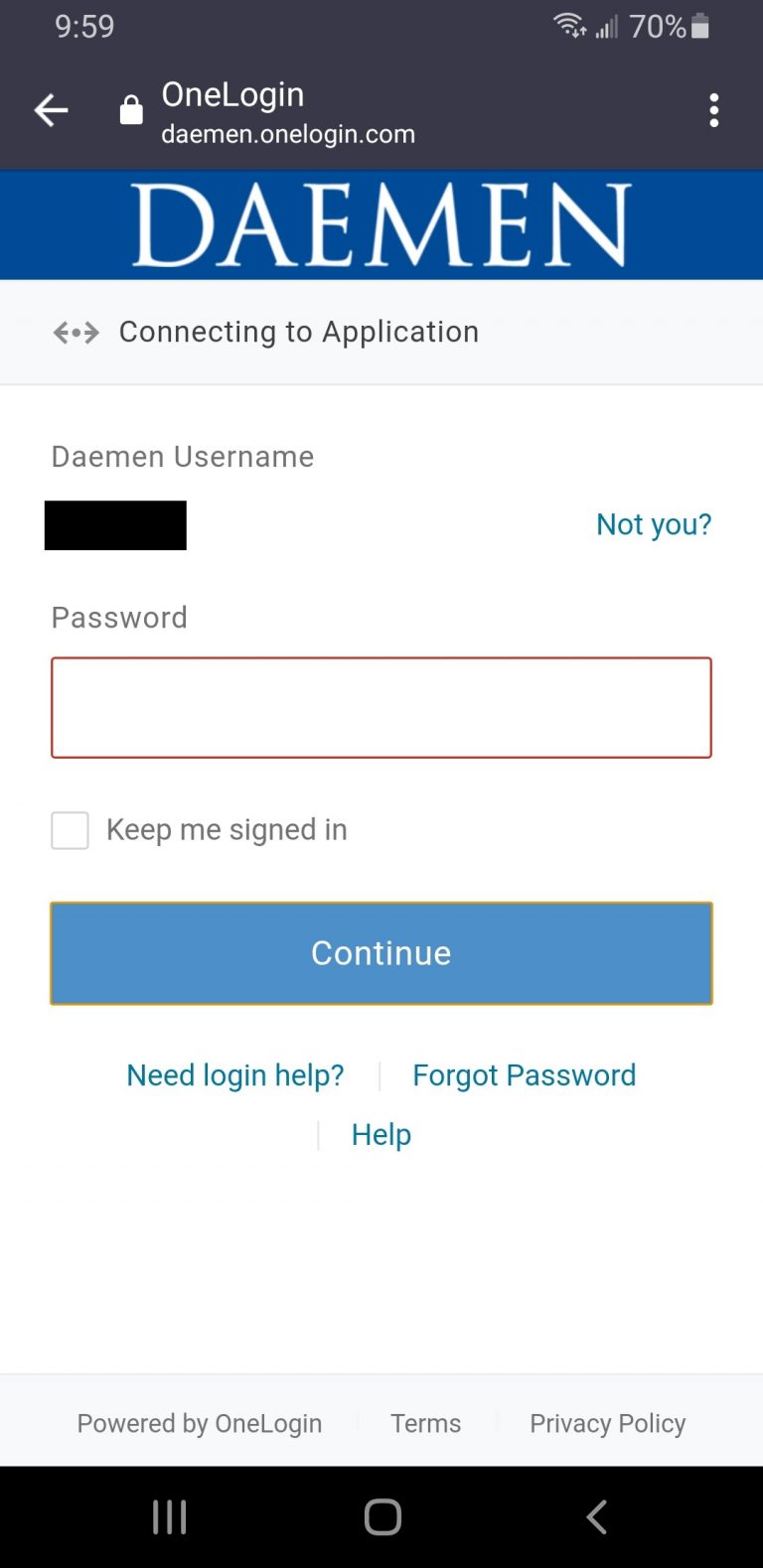
Task: Open the Terms page
Action: pyautogui.click(x=425, y=1424)
